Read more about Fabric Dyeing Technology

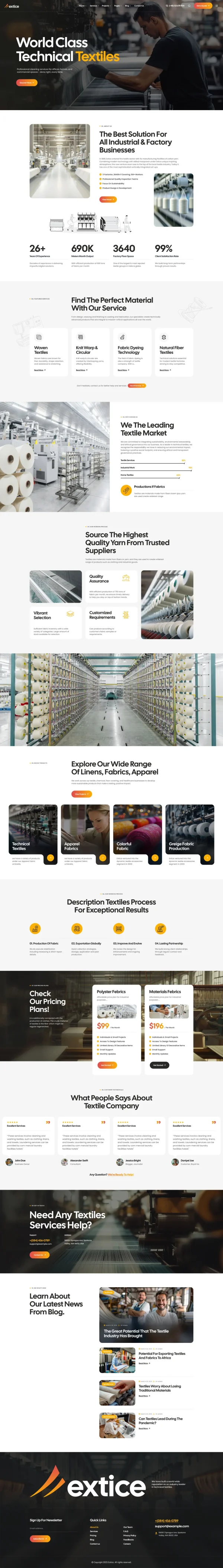coord(123,370)
